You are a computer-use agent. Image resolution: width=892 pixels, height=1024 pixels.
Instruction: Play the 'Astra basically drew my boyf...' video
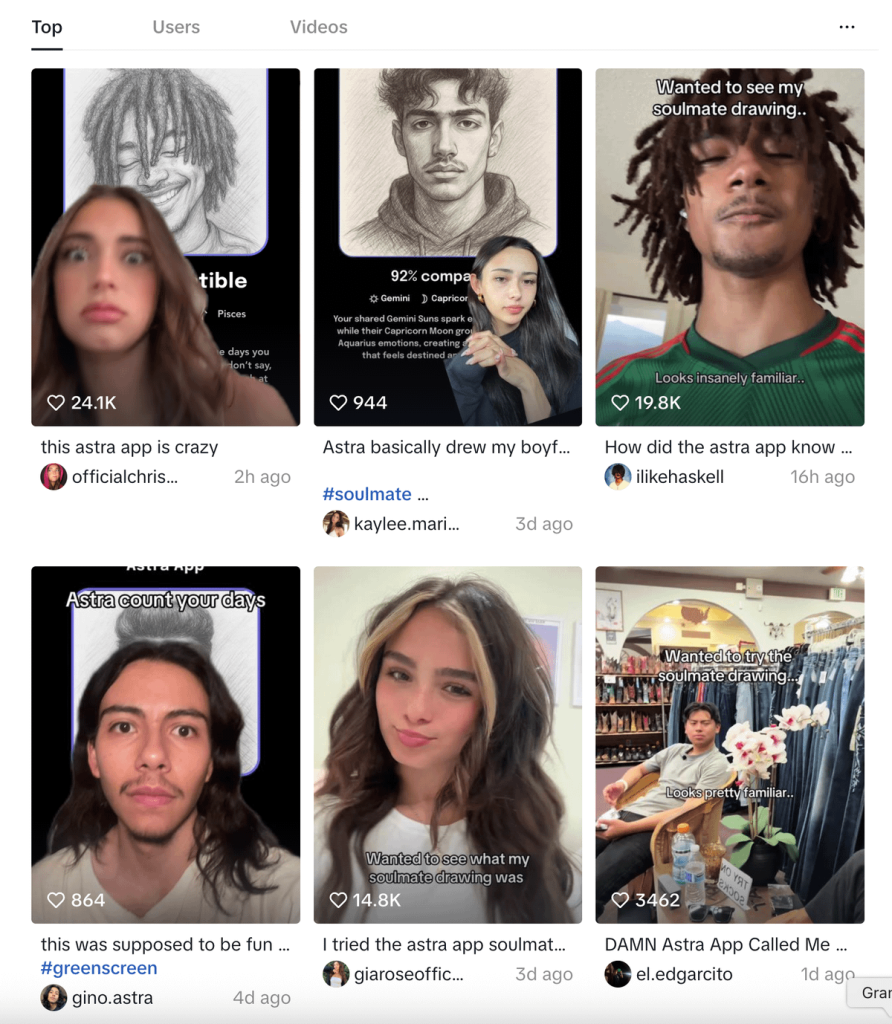coord(447,247)
